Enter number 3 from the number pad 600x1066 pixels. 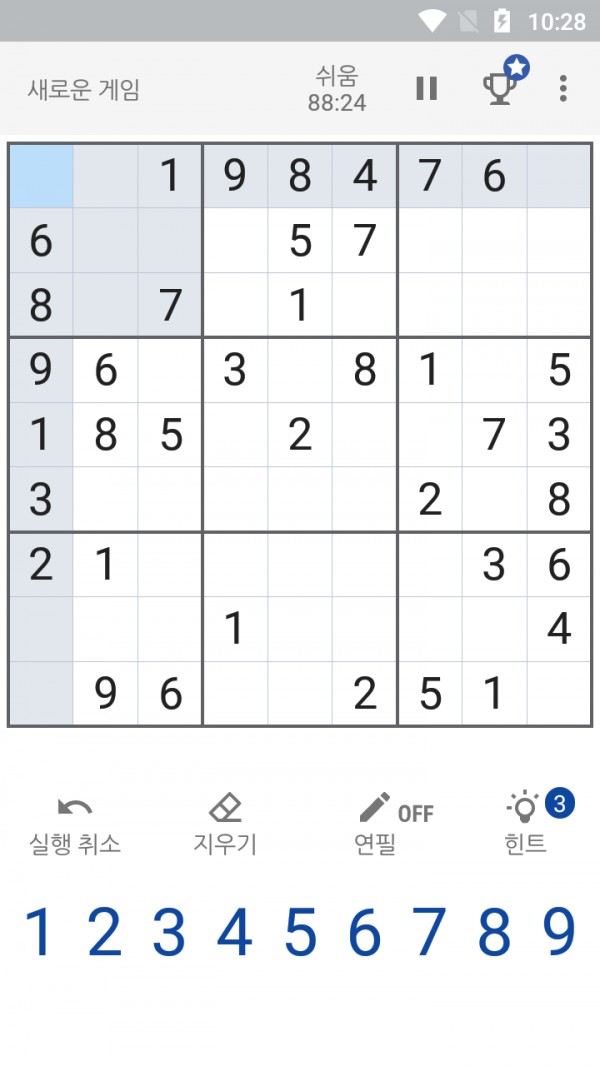click(169, 931)
